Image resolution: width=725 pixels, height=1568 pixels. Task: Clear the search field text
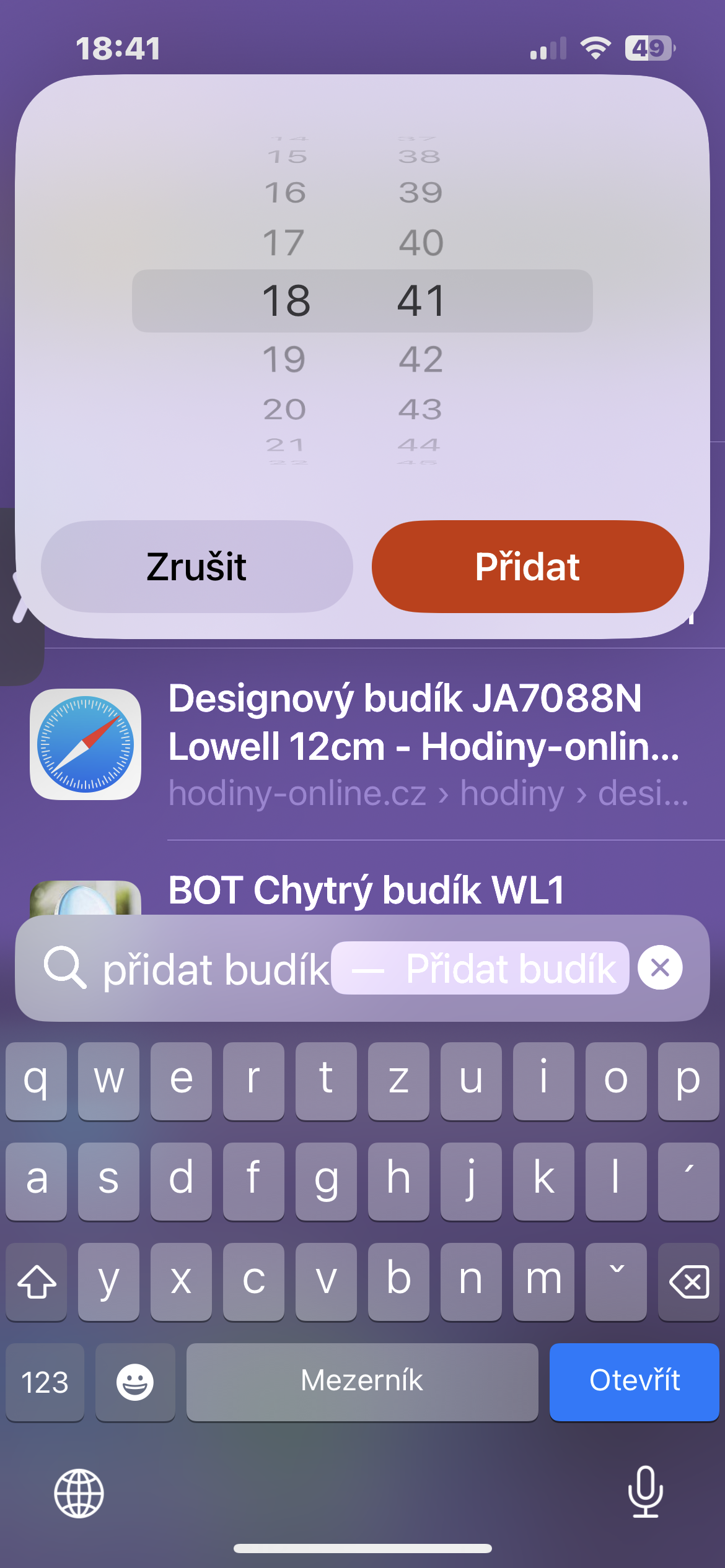click(660, 967)
